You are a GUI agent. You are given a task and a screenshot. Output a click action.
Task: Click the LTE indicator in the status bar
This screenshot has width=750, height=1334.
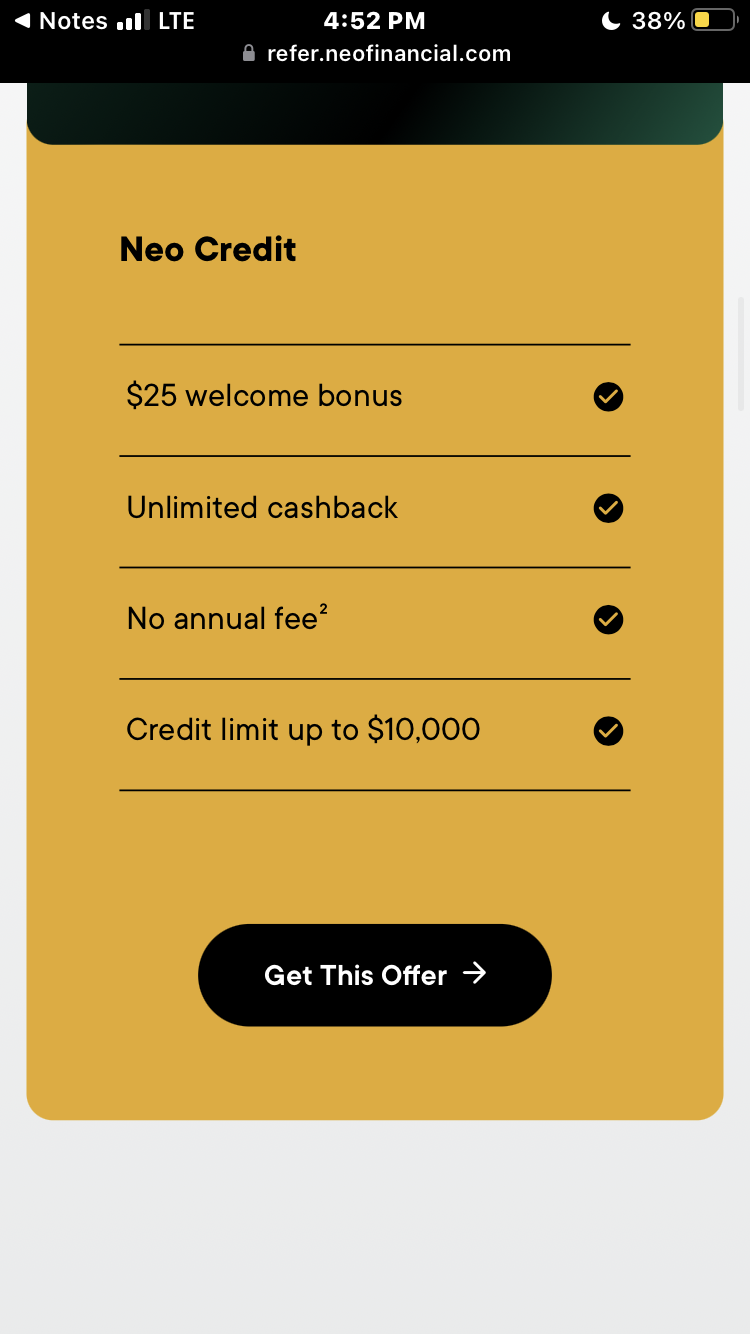tap(178, 19)
